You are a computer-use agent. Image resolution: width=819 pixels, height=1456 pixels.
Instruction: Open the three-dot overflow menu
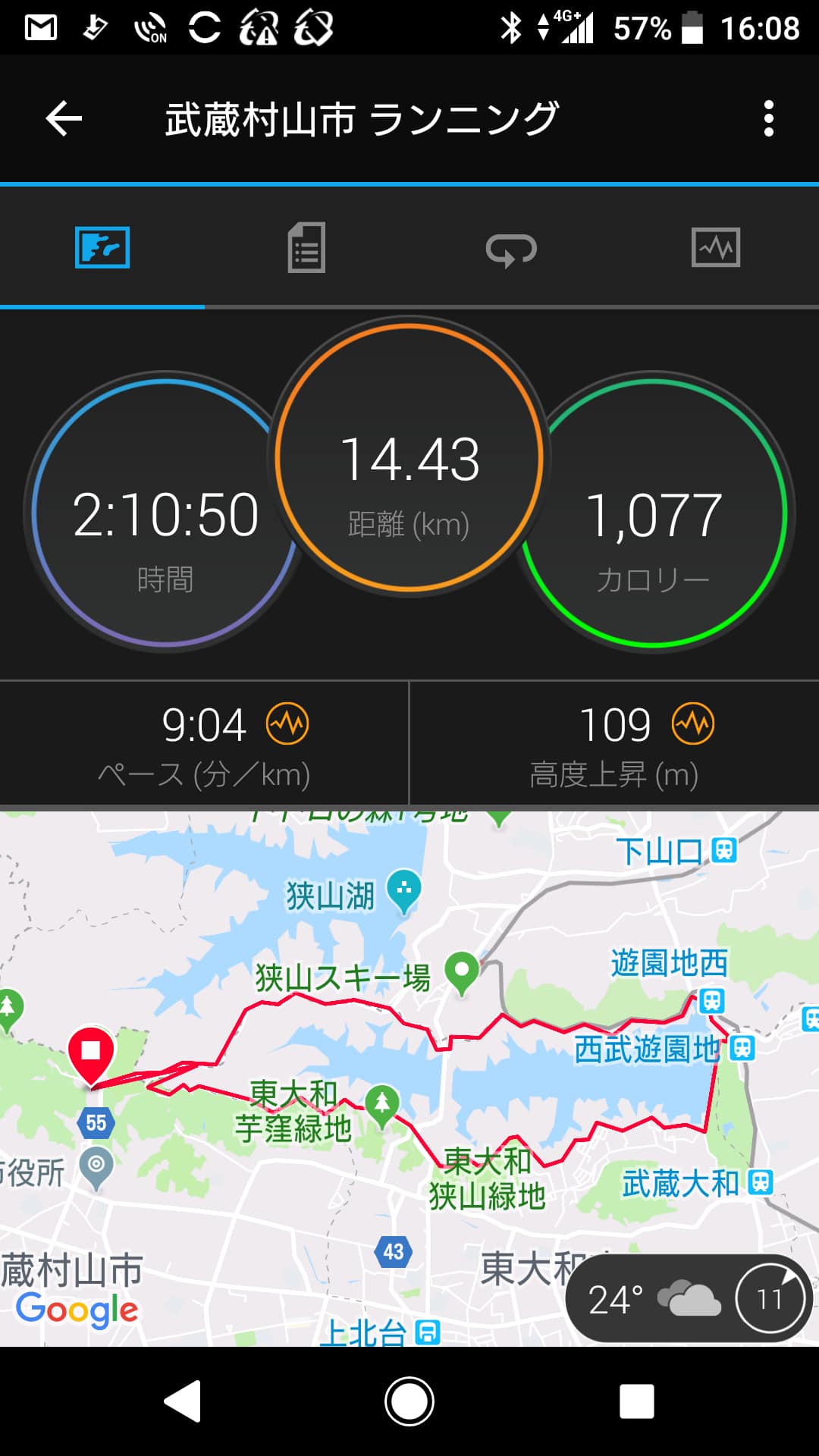[768, 119]
